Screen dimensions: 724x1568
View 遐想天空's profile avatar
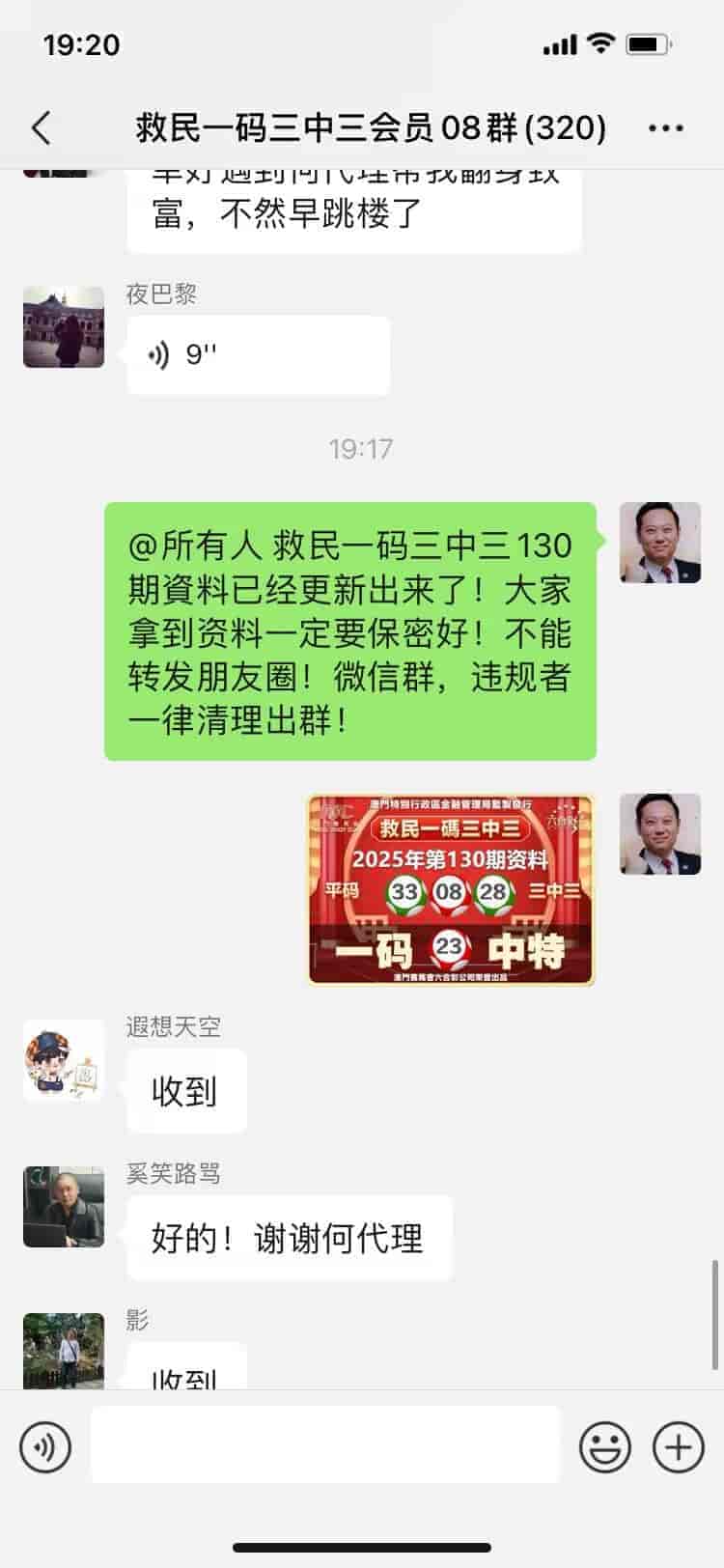point(64,1060)
